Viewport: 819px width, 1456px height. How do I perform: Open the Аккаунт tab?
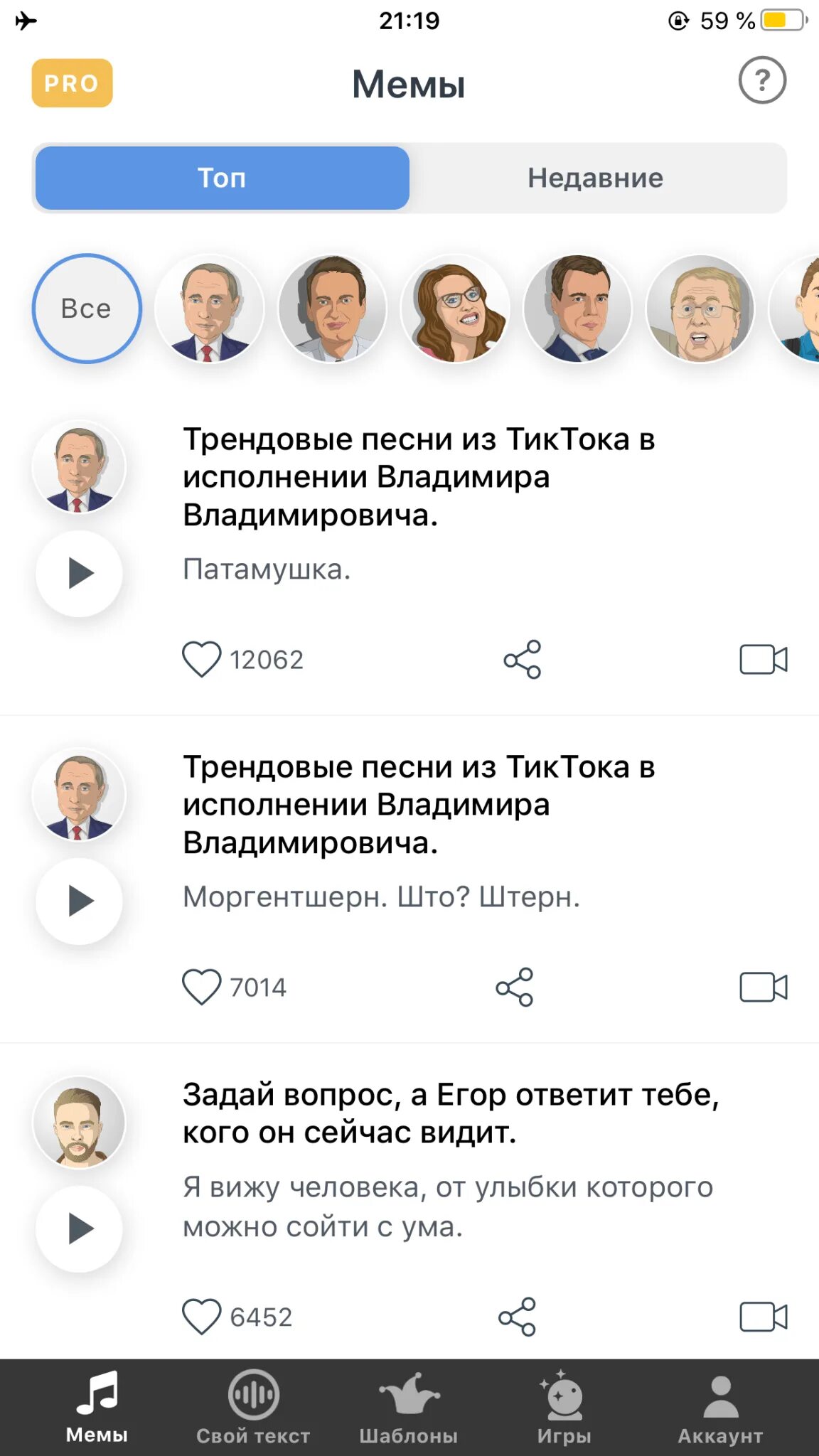click(x=720, y=1408)
